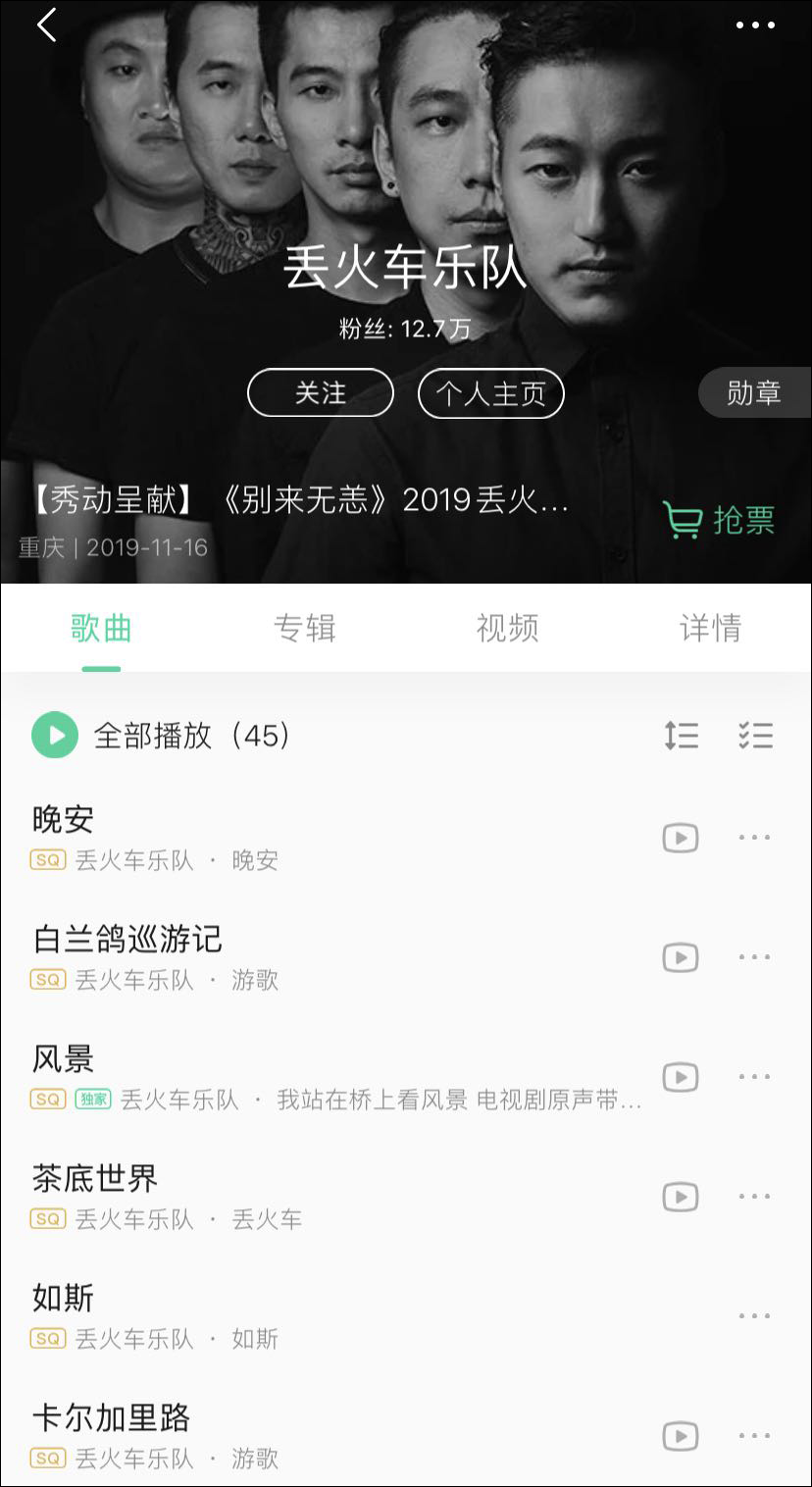
Task: Open more options for 如斯
Action: point(755,1316)
